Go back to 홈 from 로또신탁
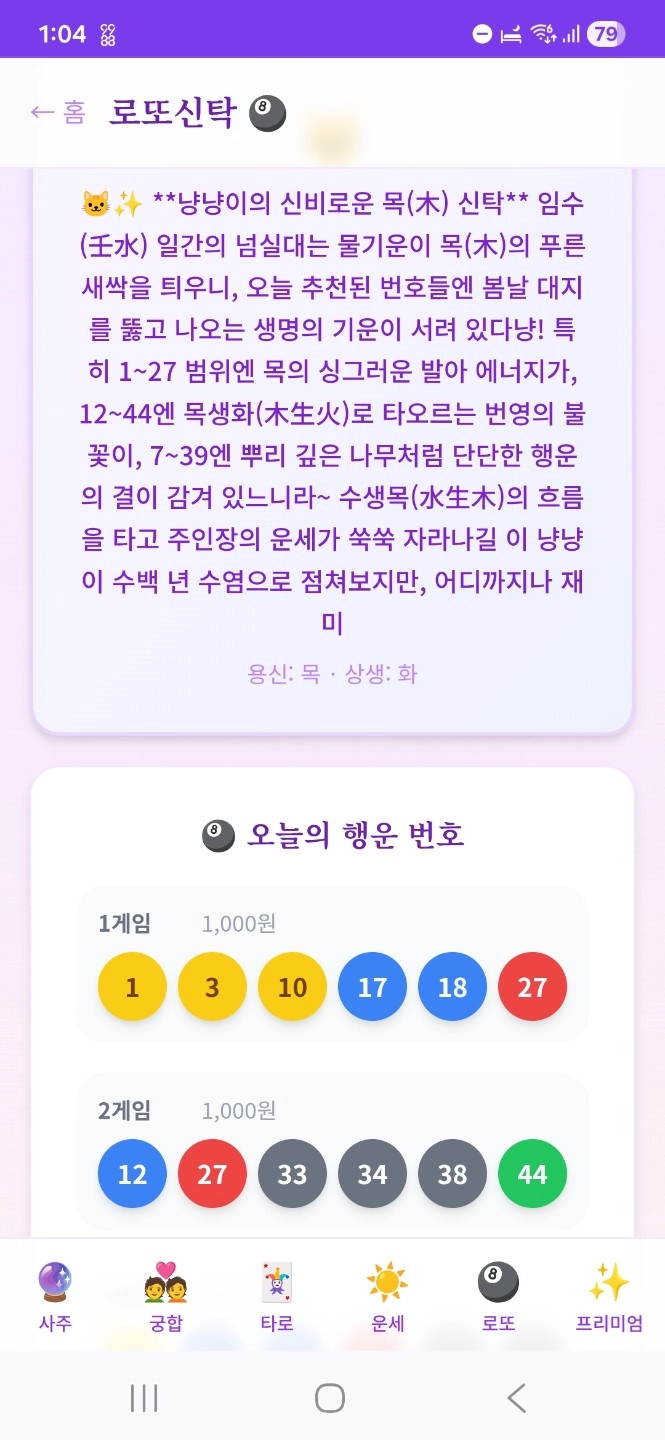 pyautogui.click(x=58, y=112)
